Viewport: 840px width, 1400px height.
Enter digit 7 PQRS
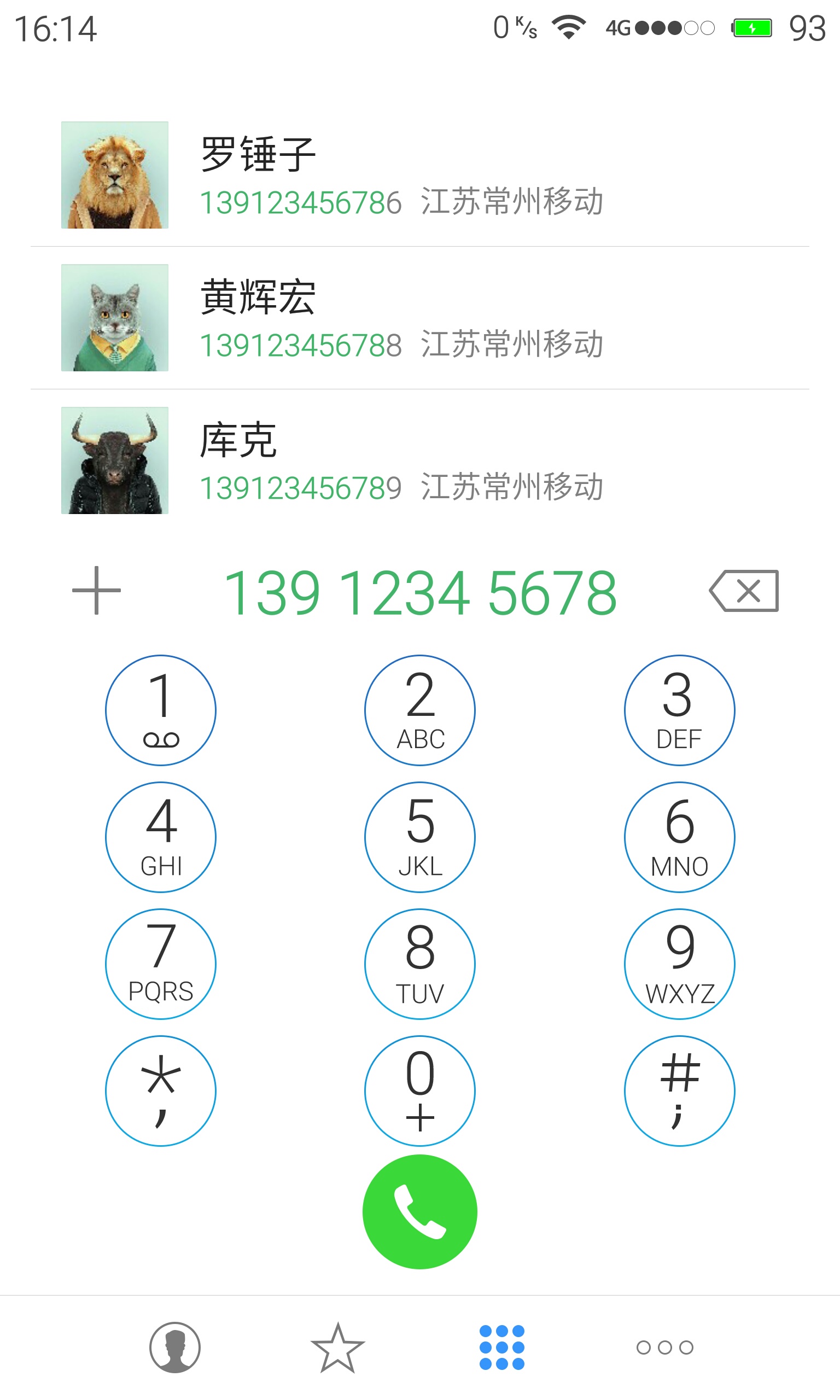point(161,964)
